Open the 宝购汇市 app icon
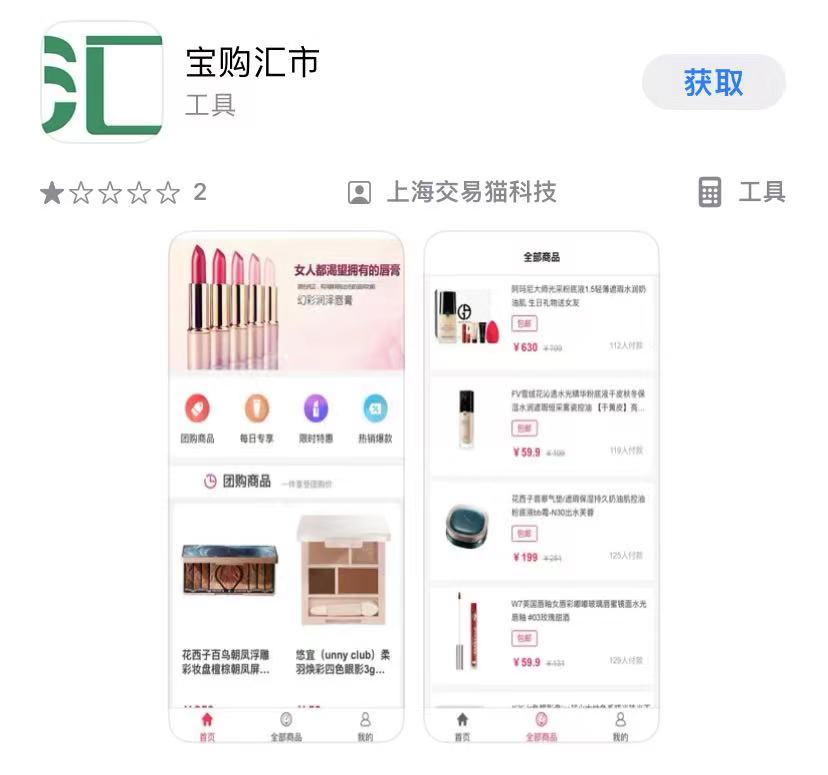Screen dimensions: 828x775 point(102,82)
